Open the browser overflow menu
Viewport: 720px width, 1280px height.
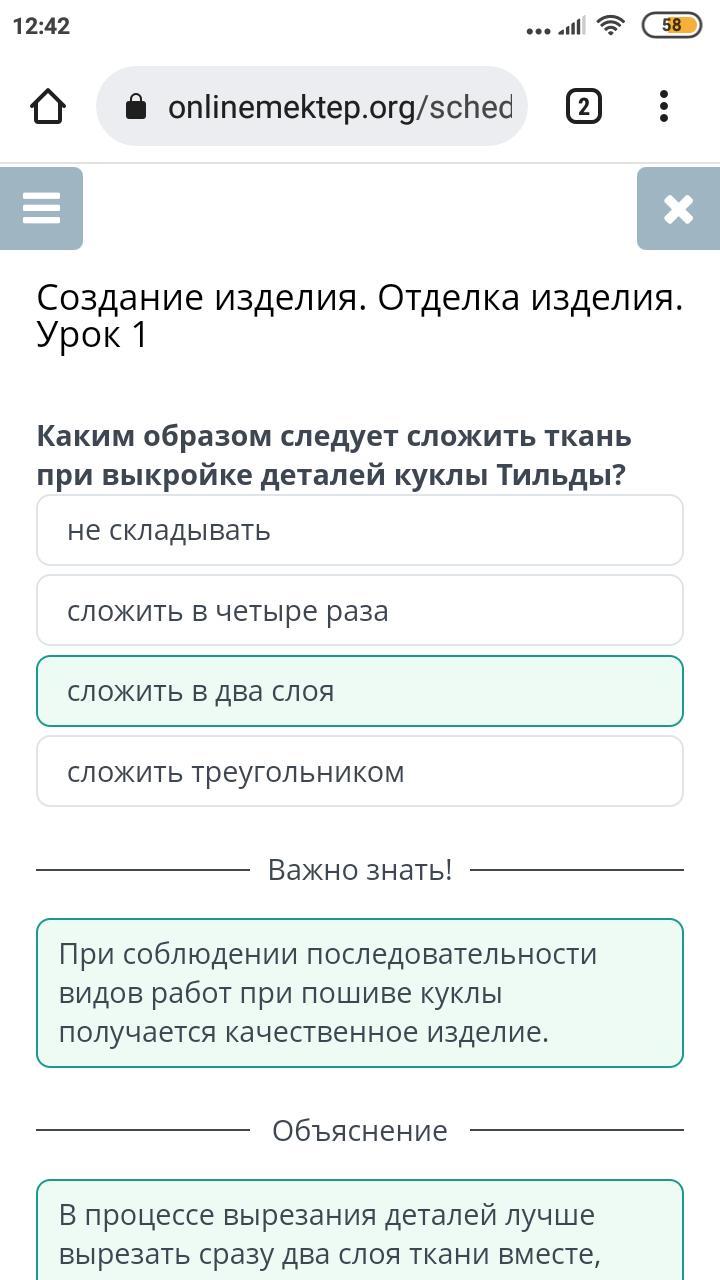click(x=664, y=106)
